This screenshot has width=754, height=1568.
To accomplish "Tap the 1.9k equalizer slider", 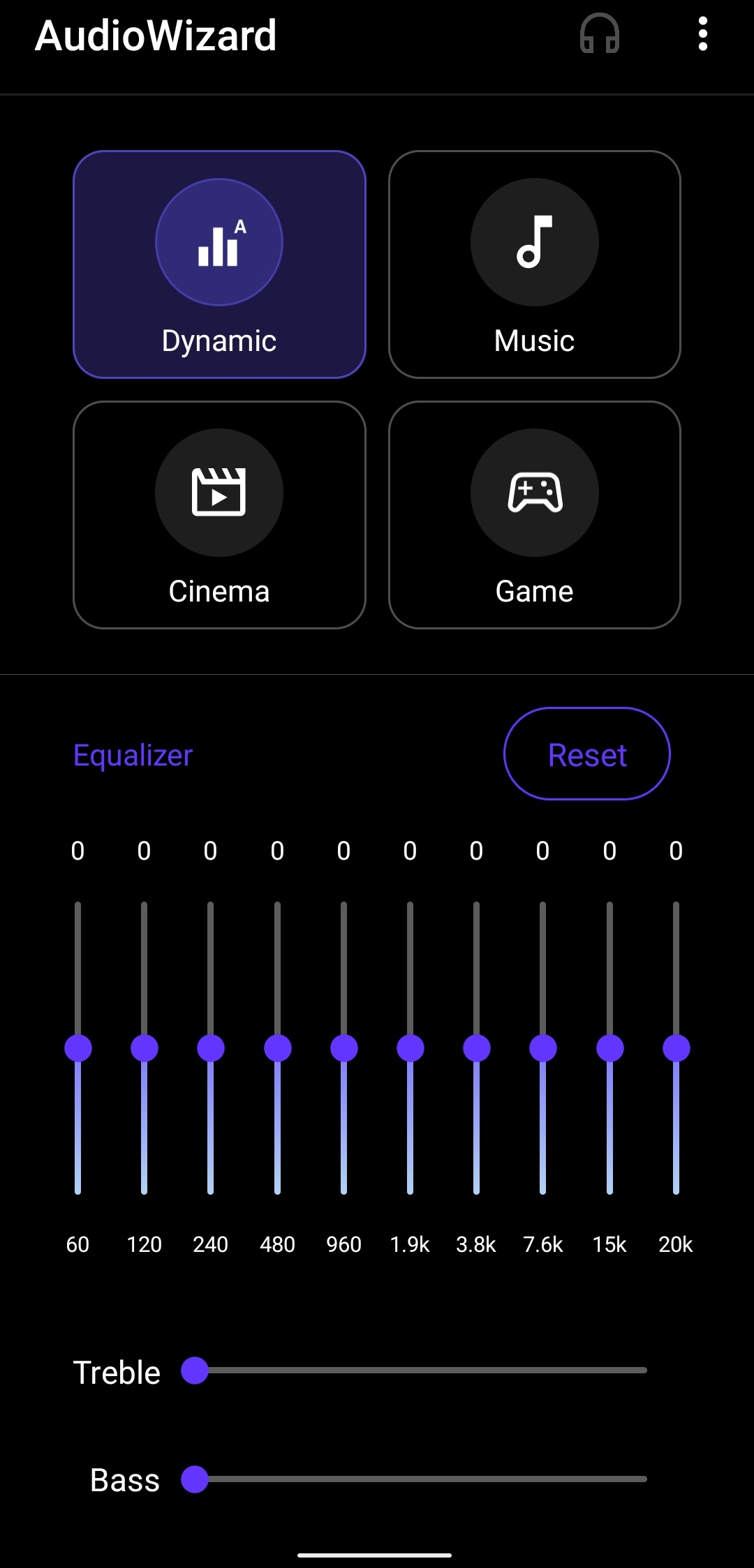I will 411,1047.
